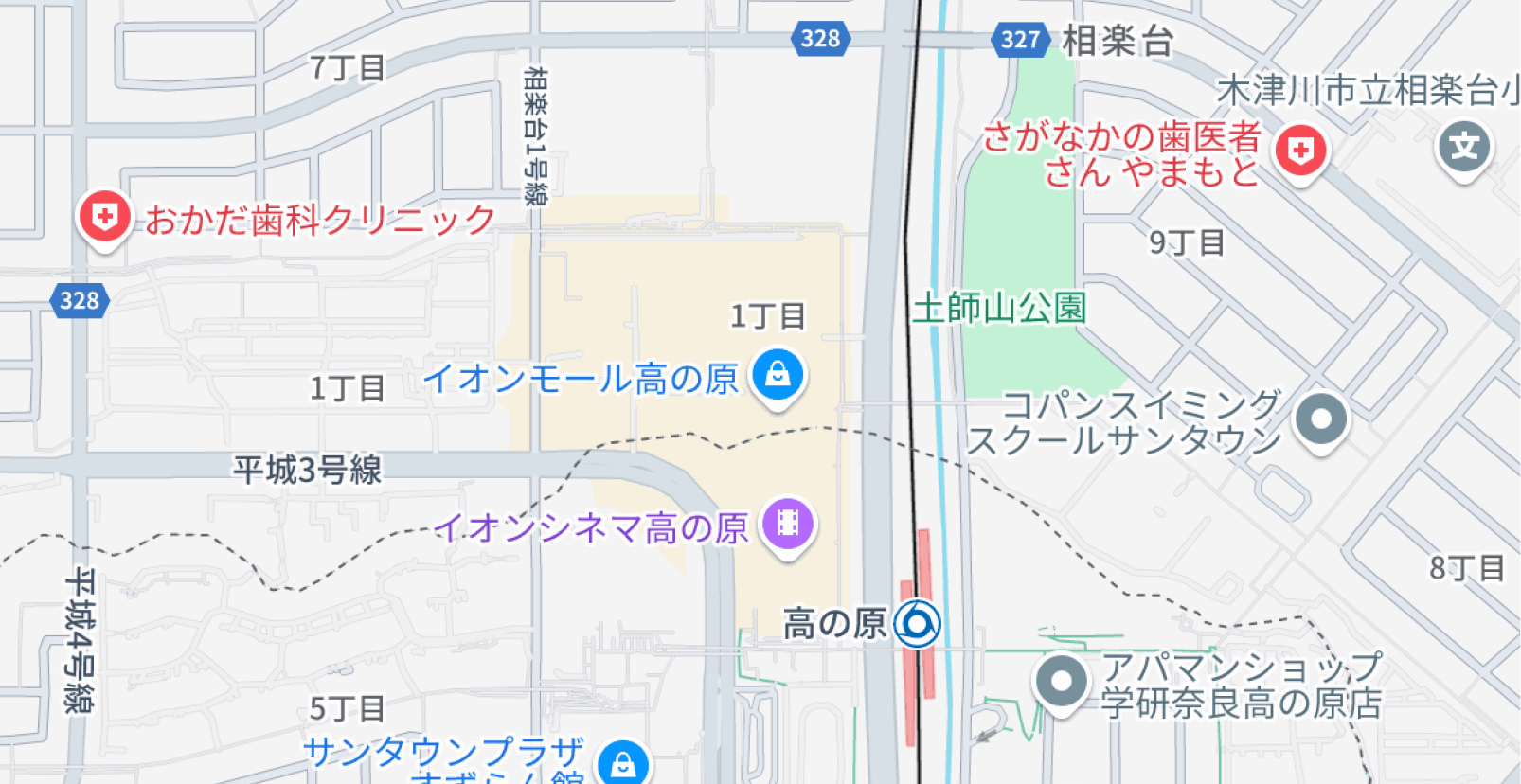Select the おかだ歯科クリニック map pin

[x=104, y=218]
